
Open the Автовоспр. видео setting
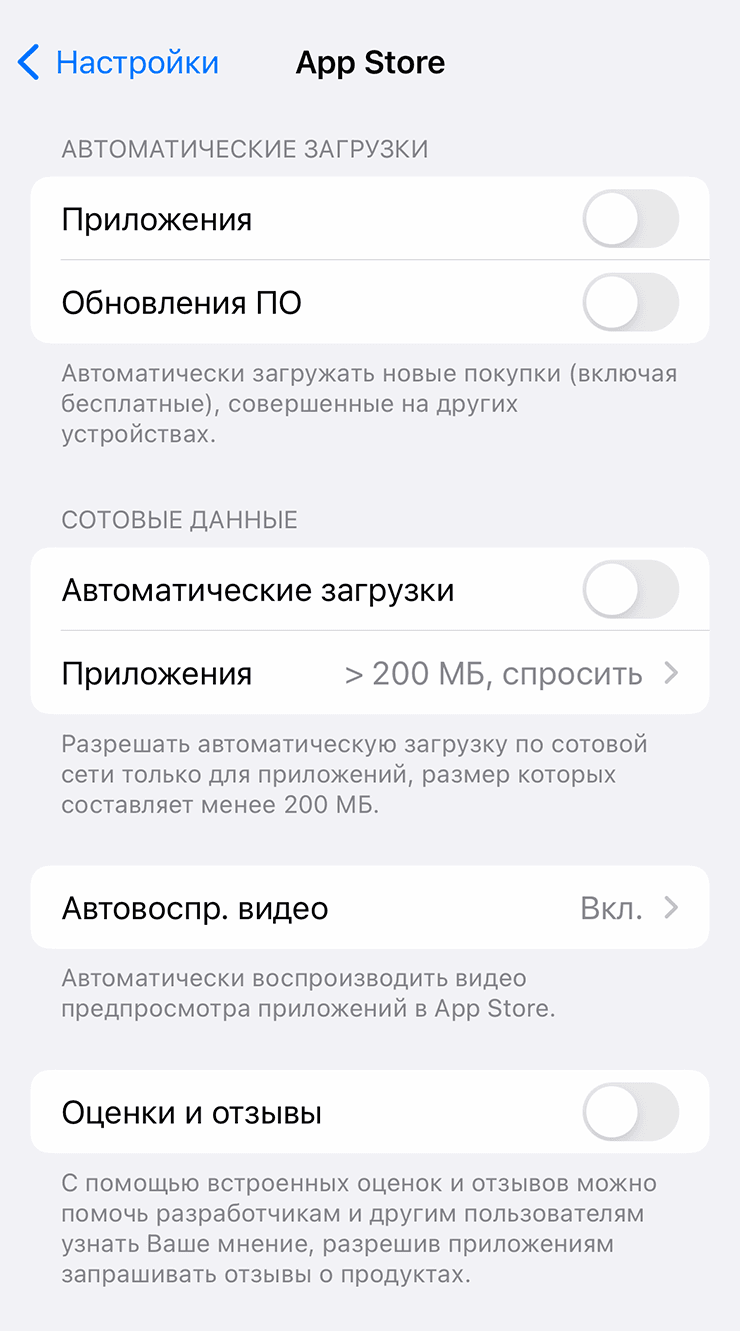[x=370, y=907]
